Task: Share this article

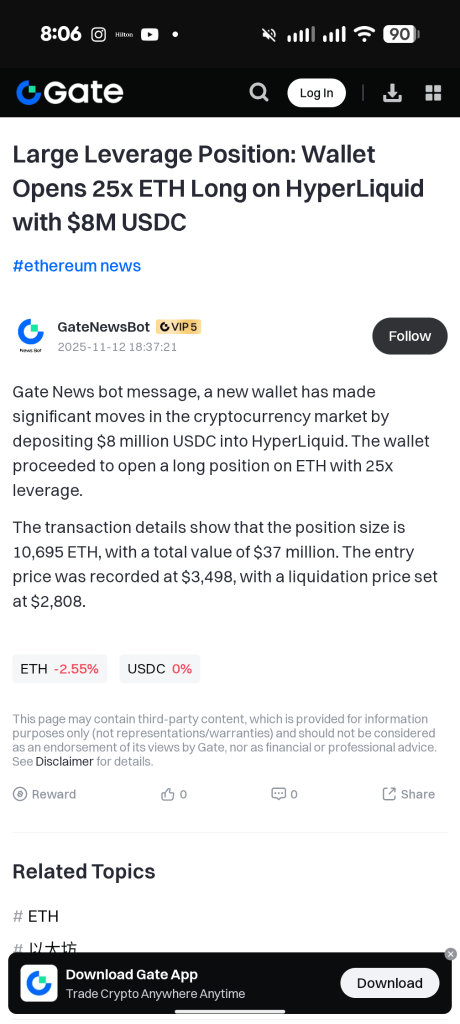Action: [x=408, y=794]
